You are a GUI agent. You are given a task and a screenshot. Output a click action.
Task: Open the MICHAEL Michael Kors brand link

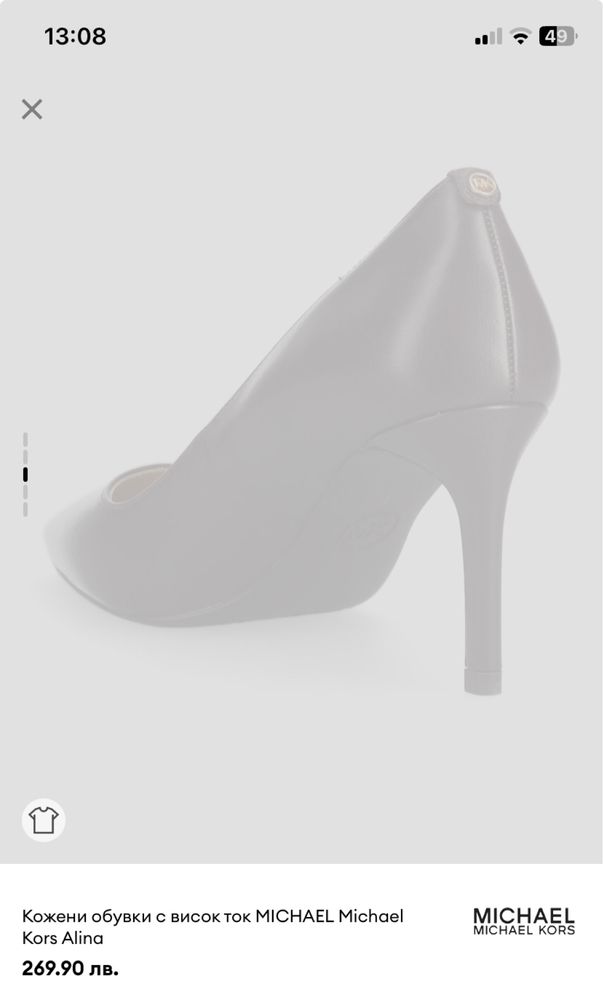pos(524,922)
